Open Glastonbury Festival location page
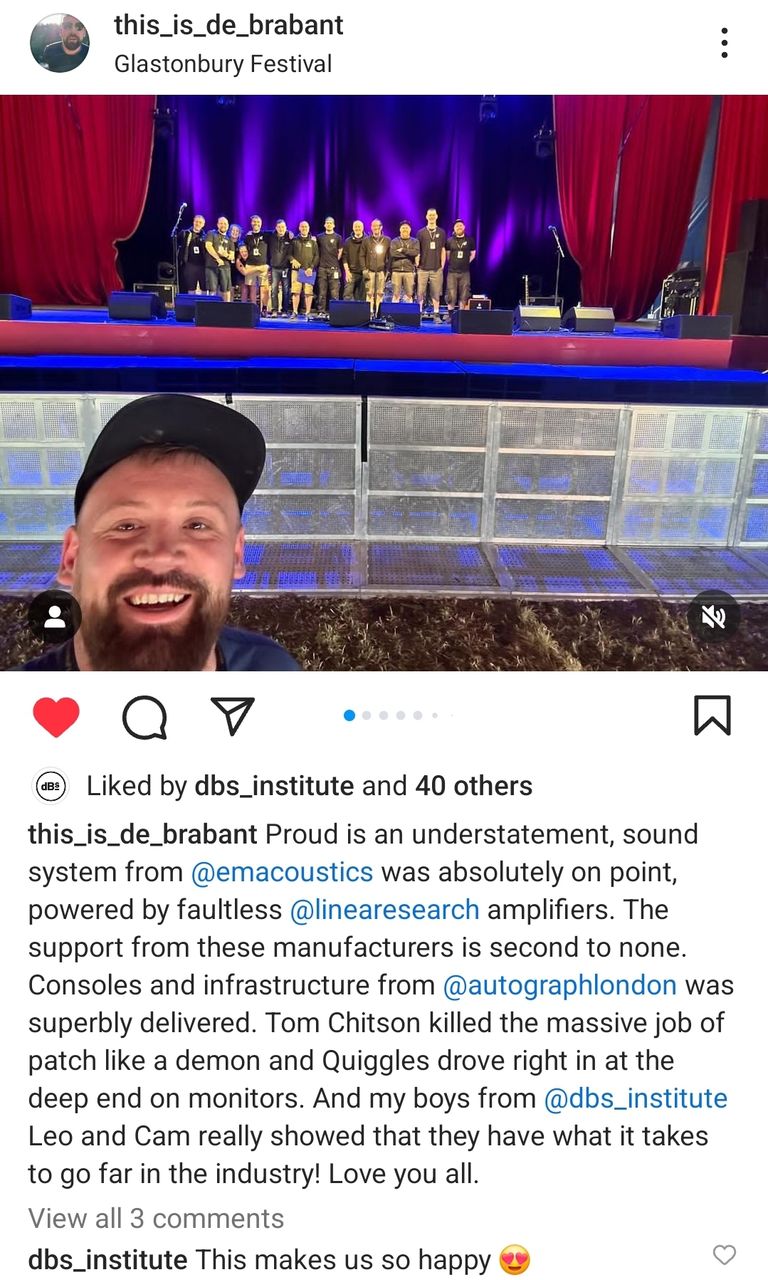The width and height of the screenshot is (768, 1280). click(x=222, y=64)
